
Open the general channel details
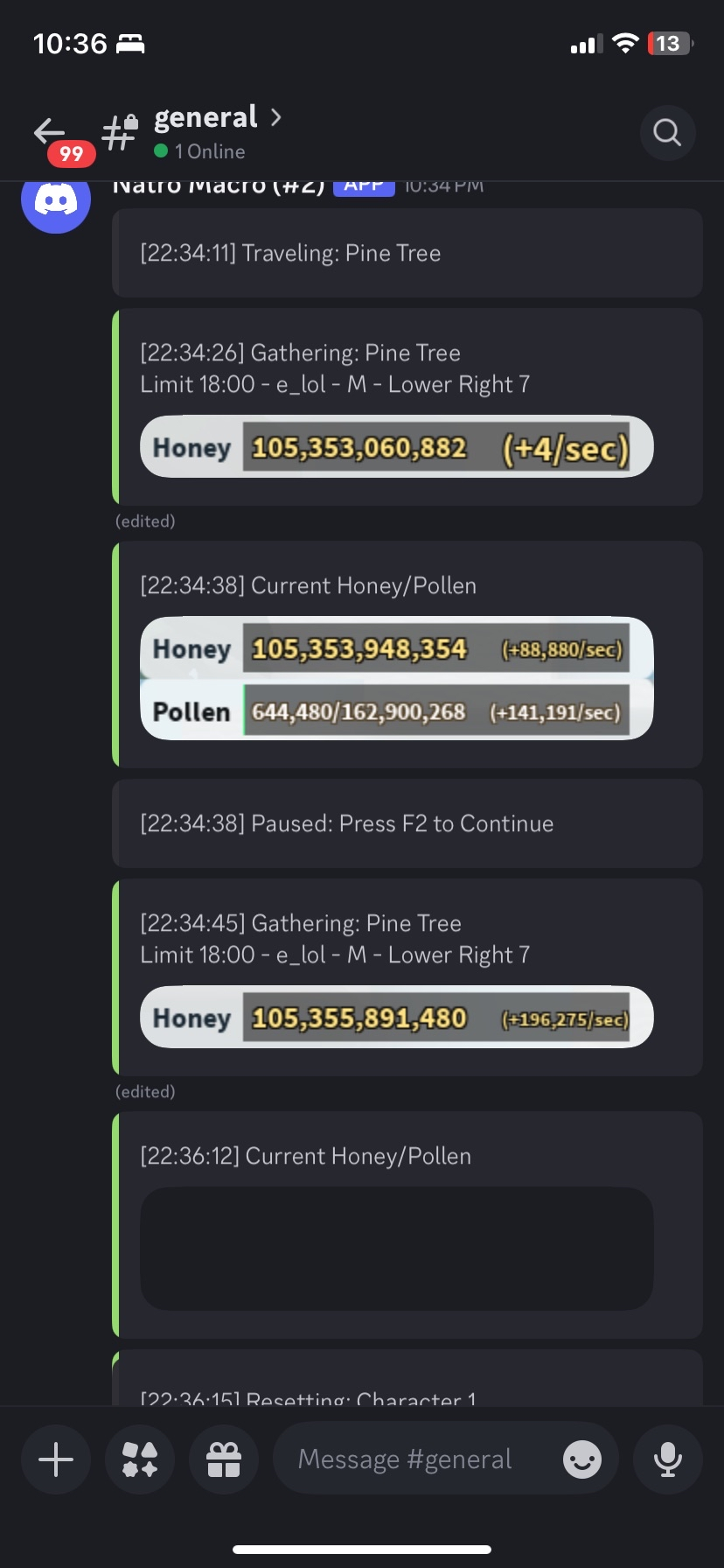206,118
